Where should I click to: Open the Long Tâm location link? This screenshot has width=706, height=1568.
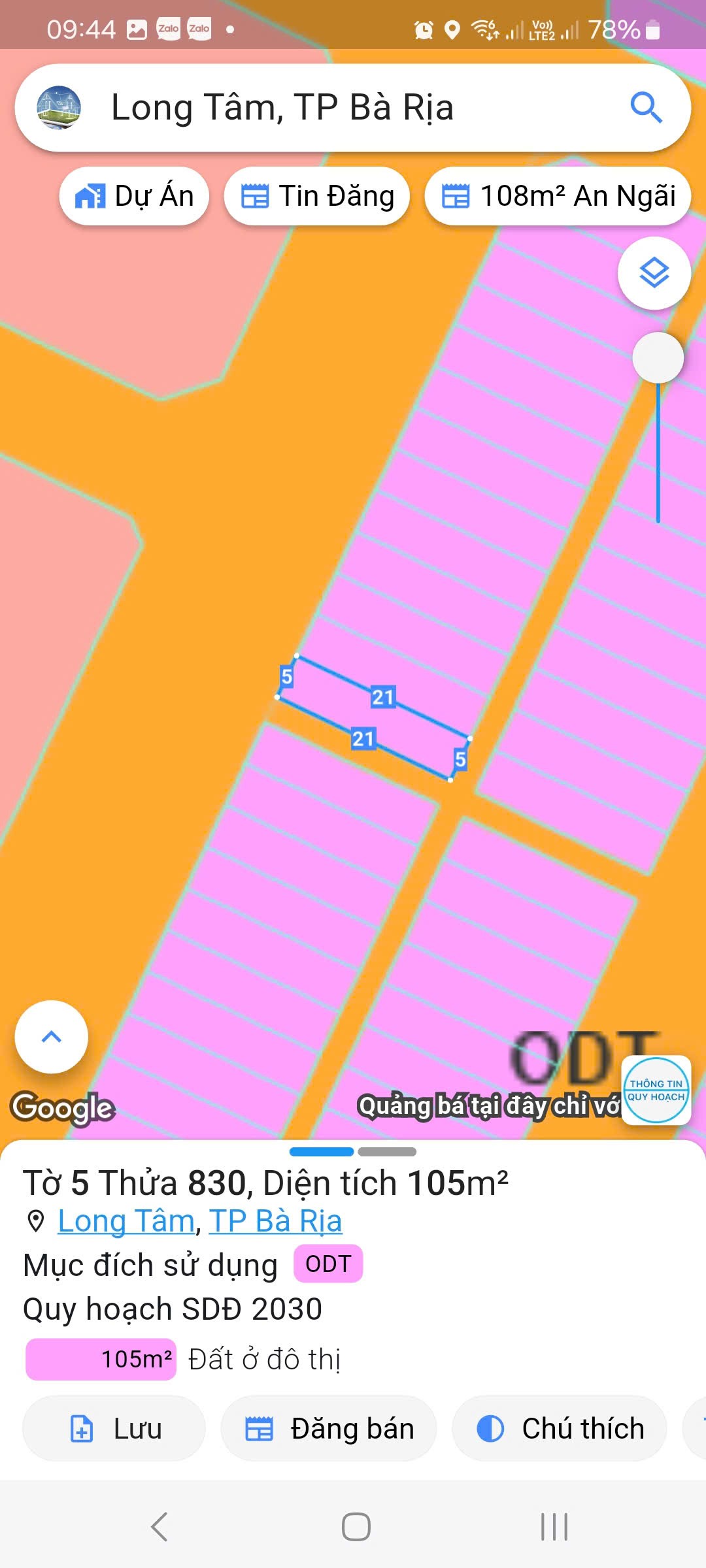point(126,1221)
